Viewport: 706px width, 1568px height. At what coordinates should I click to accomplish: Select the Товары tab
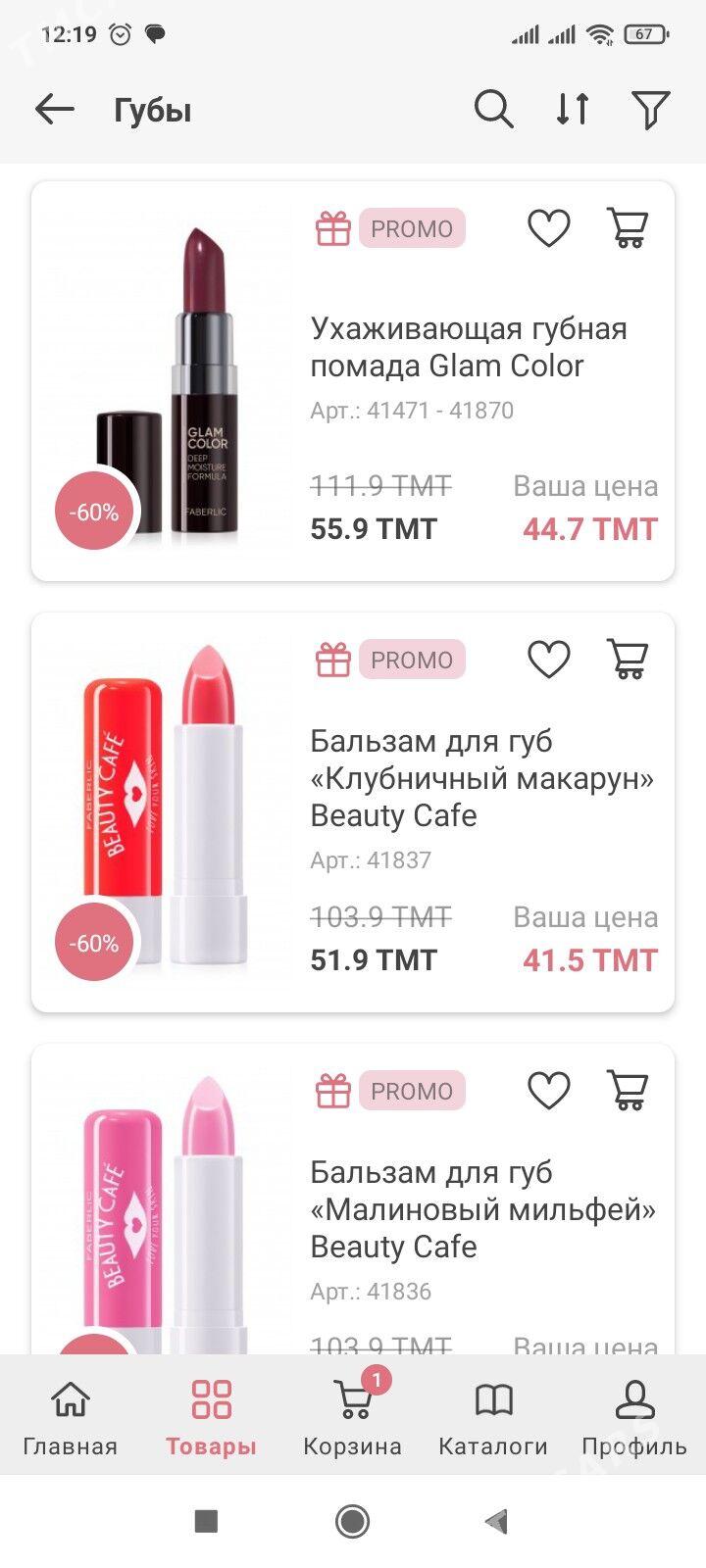211,1417
